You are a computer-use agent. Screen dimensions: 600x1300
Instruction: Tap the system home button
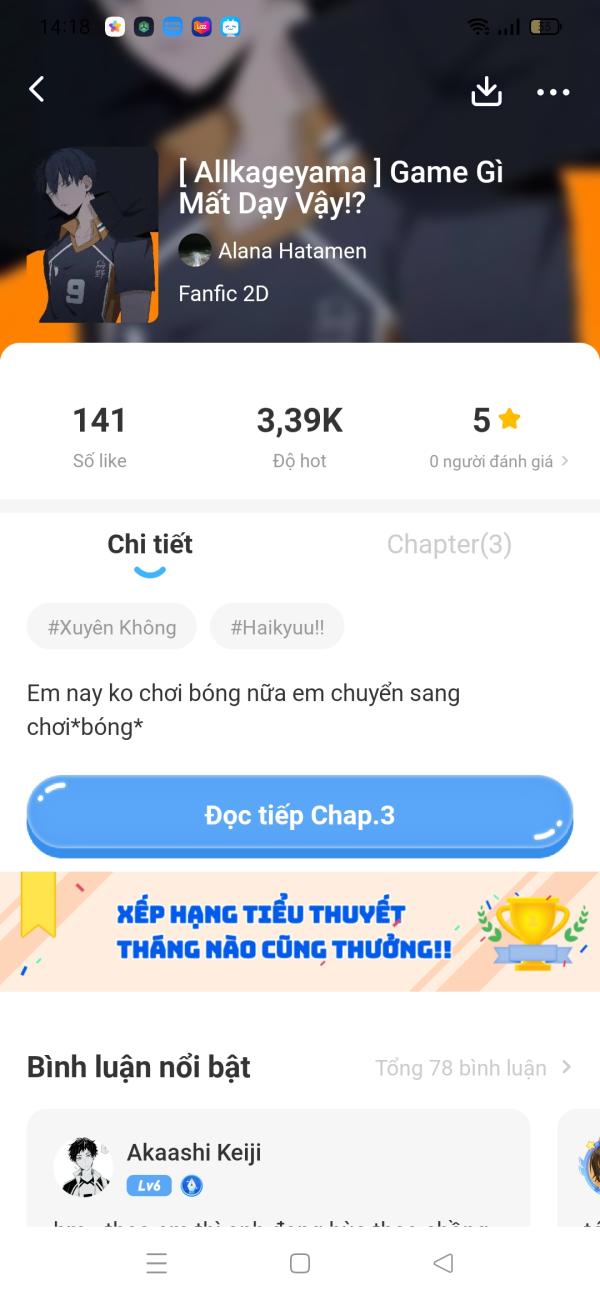pyautogui.click(x=300, y=1263)
